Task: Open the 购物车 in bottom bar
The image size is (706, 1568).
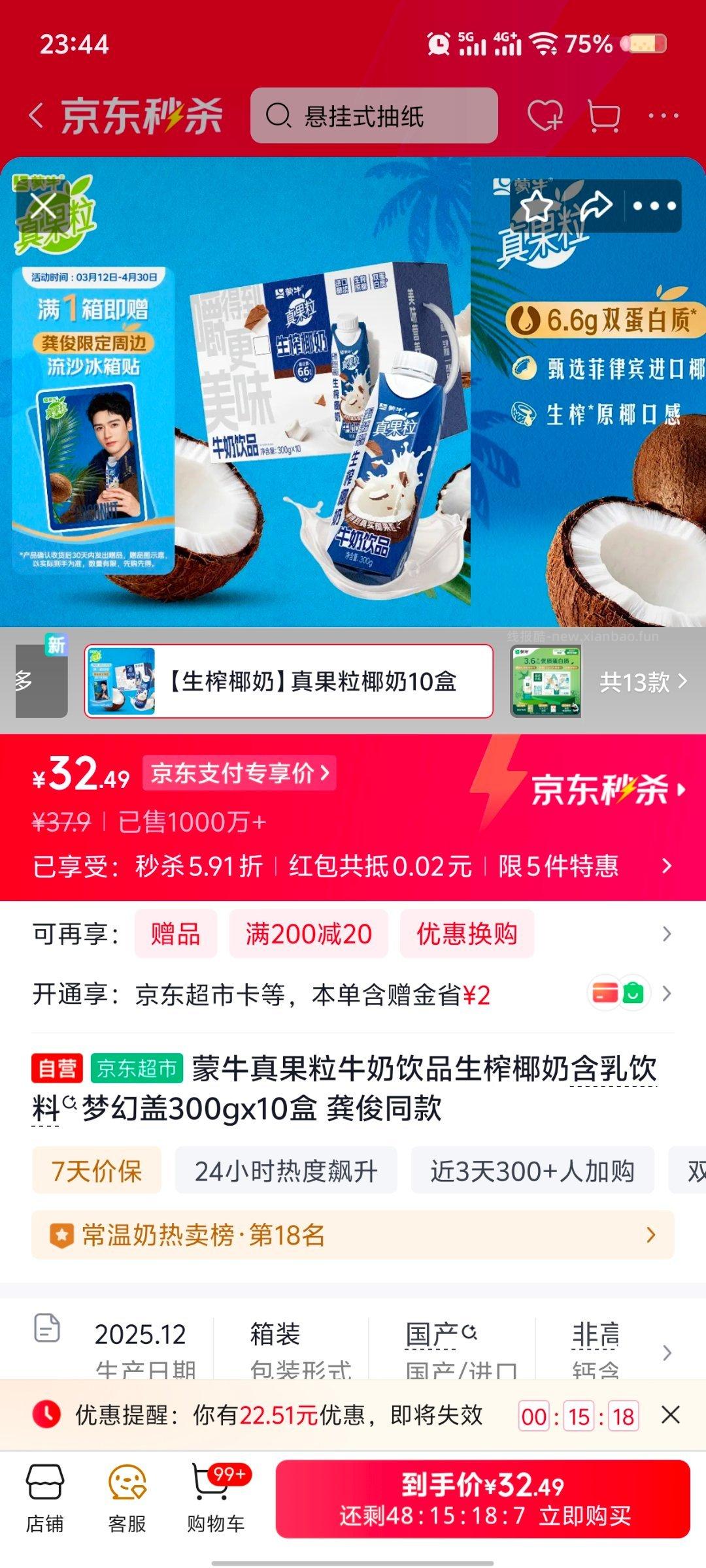Action: pyautogui.click(x=216, y=1498)
